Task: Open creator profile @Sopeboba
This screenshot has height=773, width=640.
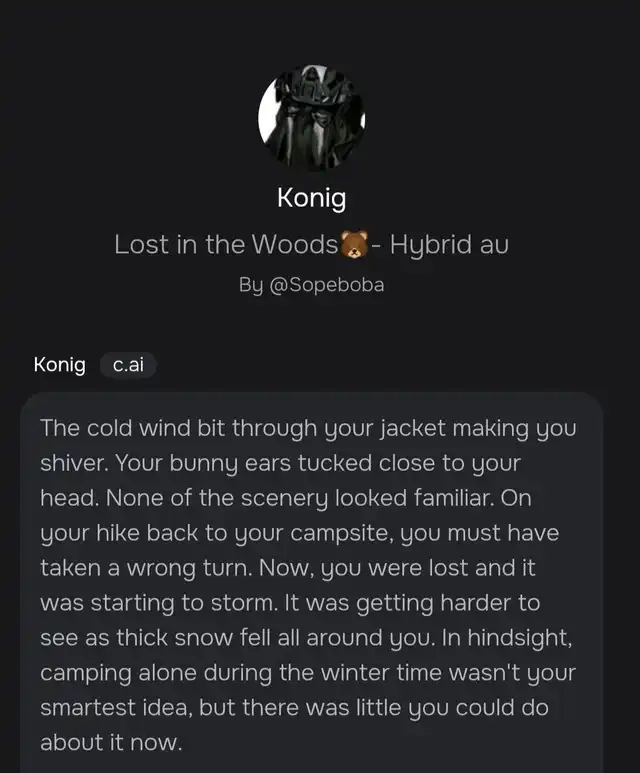Action: (327, 285)
